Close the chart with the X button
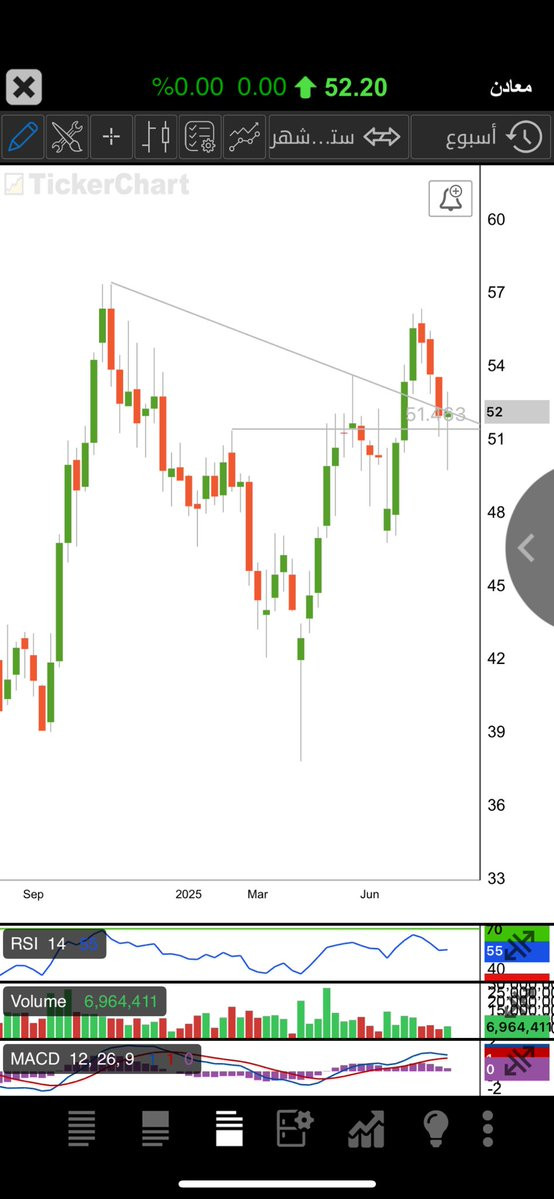Screen dimensions: 554x1199 click(24, 88)
